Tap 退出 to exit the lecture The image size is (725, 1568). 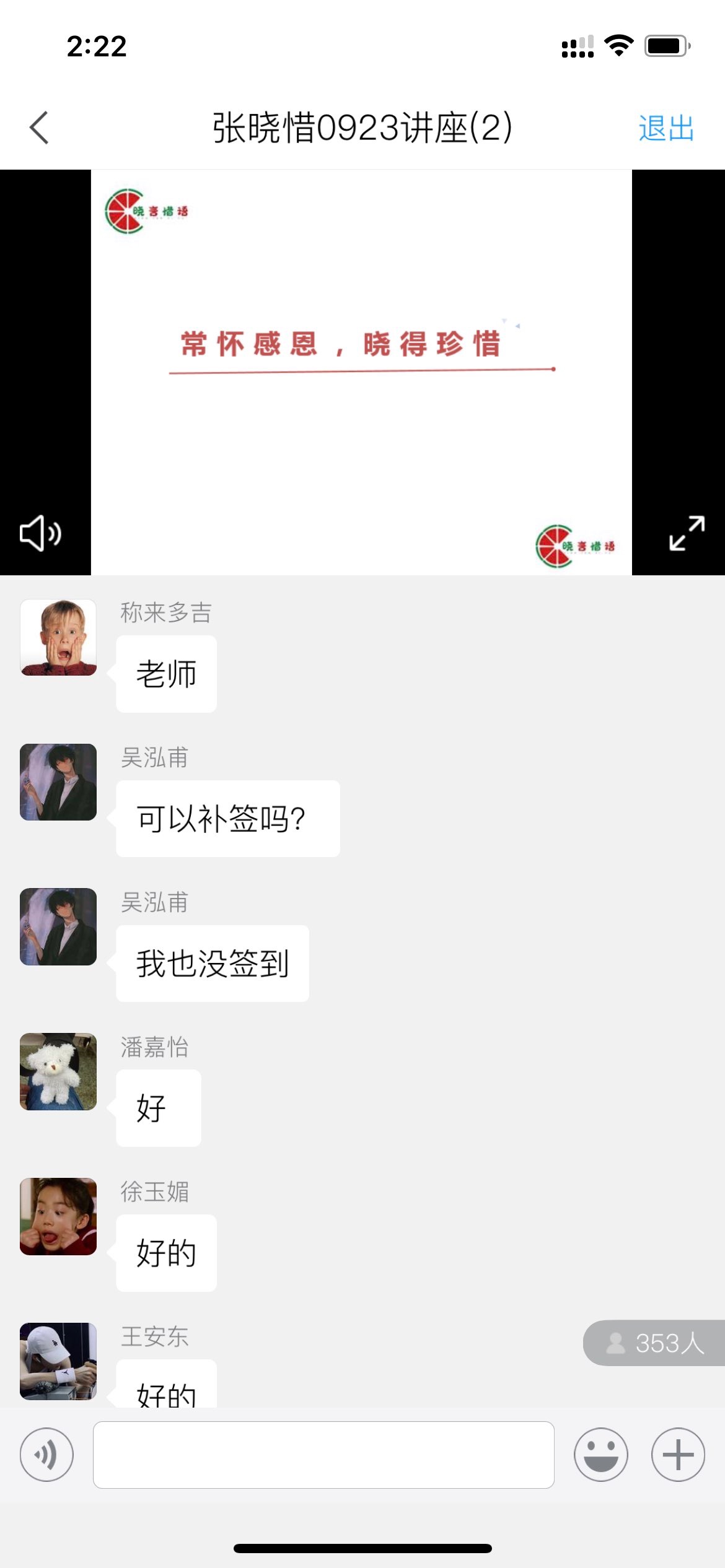[x=666, y=128]
